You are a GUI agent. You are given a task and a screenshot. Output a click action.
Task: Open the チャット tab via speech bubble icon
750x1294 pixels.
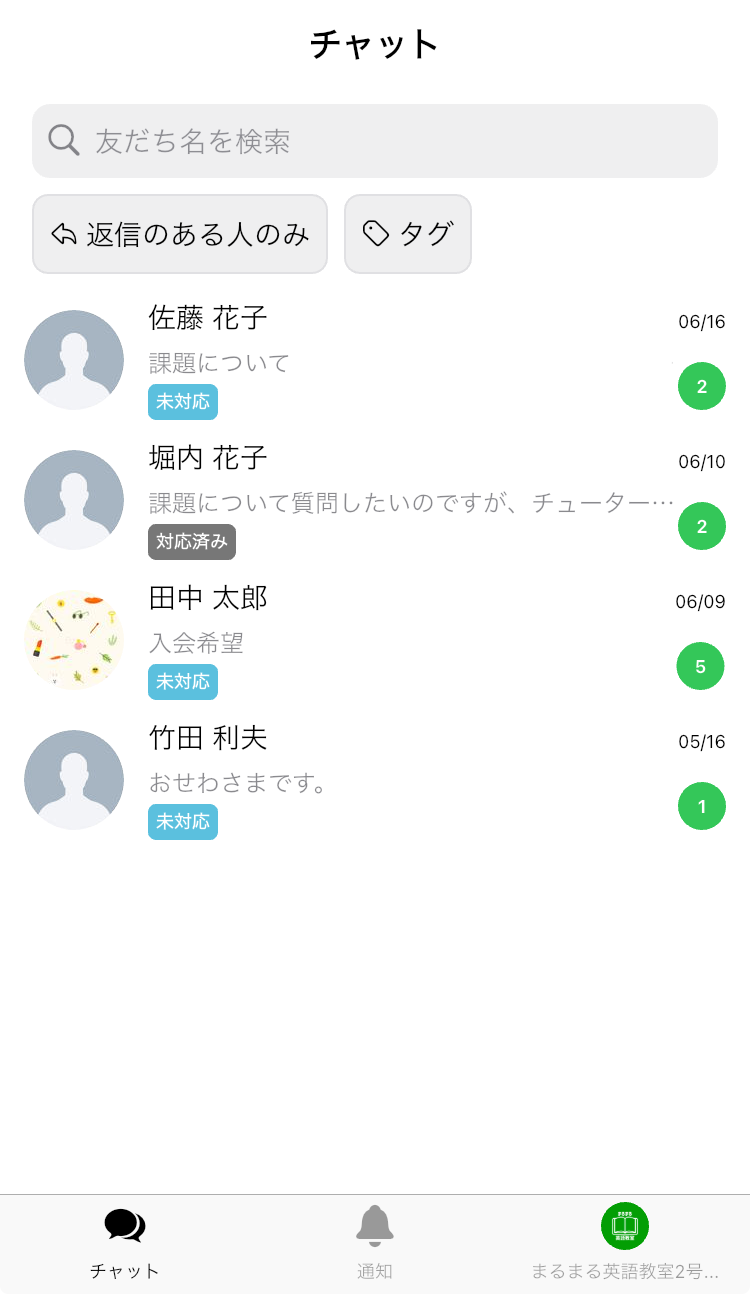124,1226
